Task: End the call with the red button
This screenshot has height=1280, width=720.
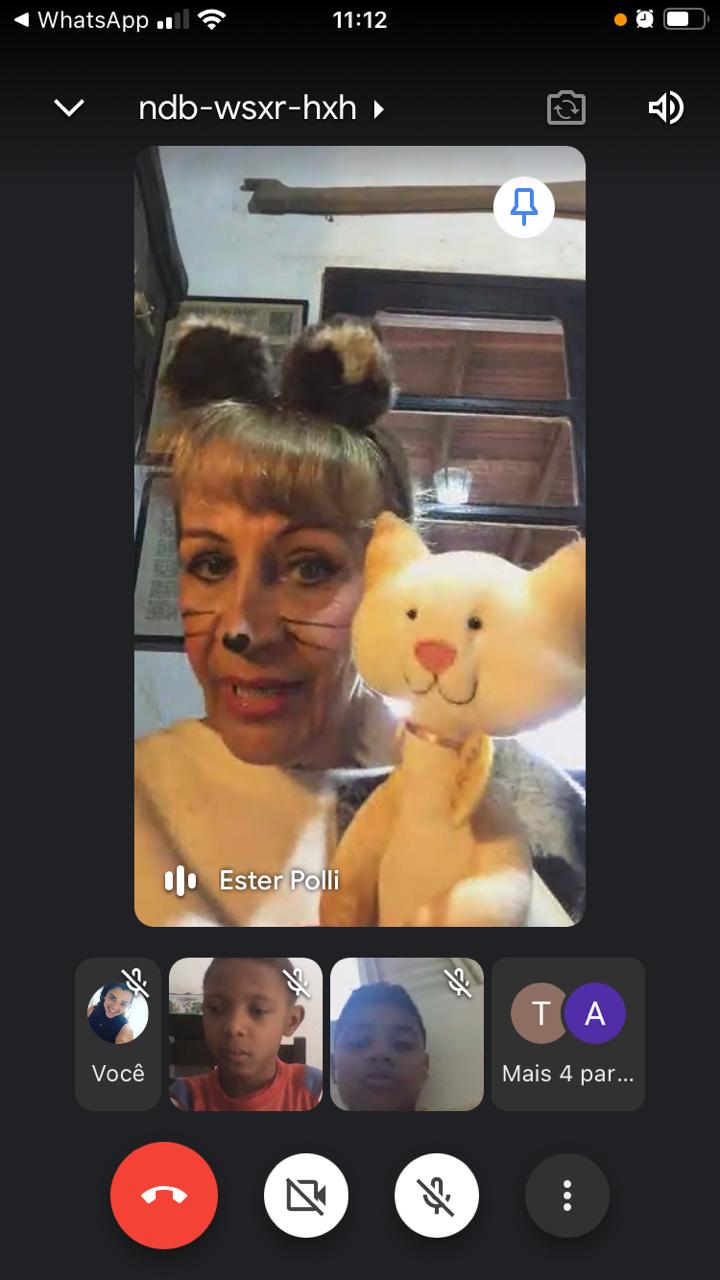Action: click(x=164, y=1195)
